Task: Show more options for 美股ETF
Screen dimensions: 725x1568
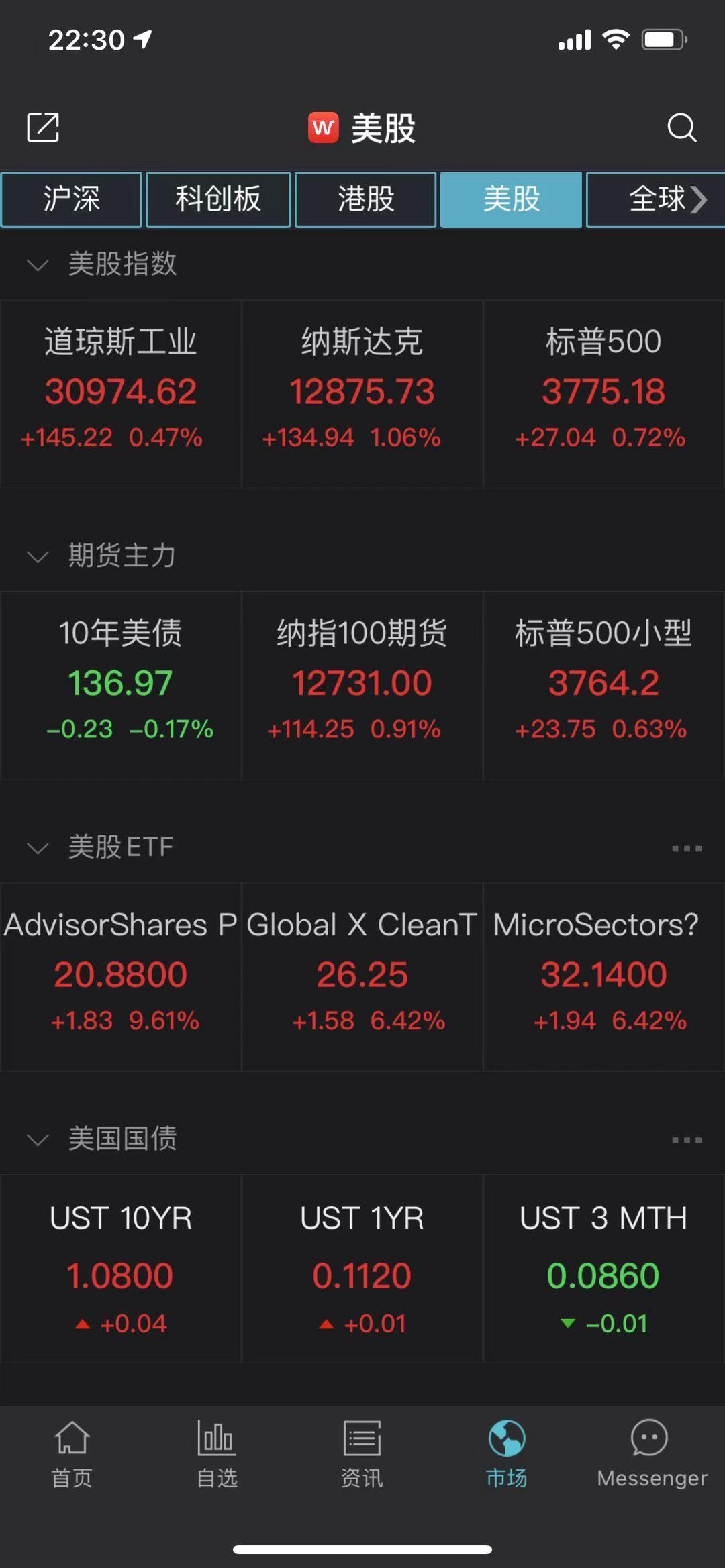Action: [686, 848]
